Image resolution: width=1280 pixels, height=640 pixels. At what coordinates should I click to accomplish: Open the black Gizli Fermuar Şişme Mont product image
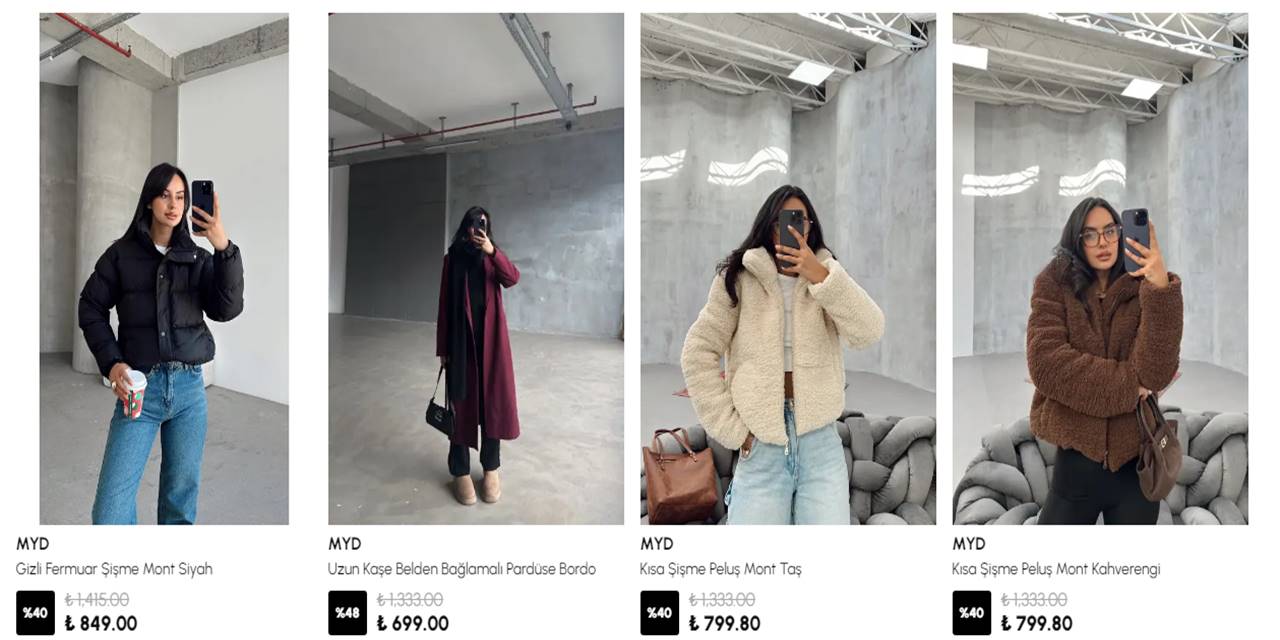tap(164, 269)
